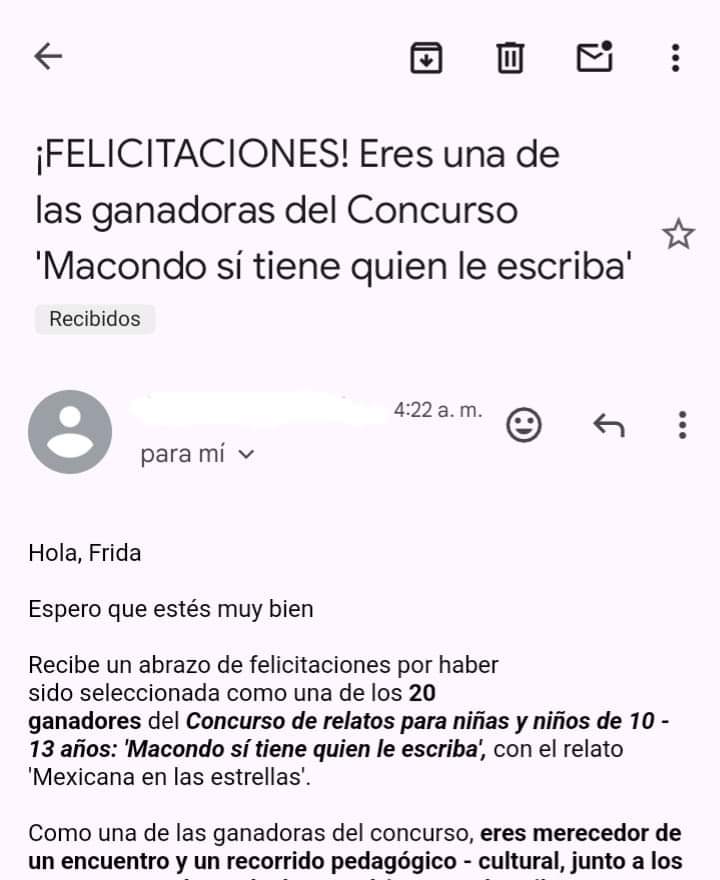Open the top overflow menu
The image size is (720, 880).
pyautogui.click(x=676, y=58)
